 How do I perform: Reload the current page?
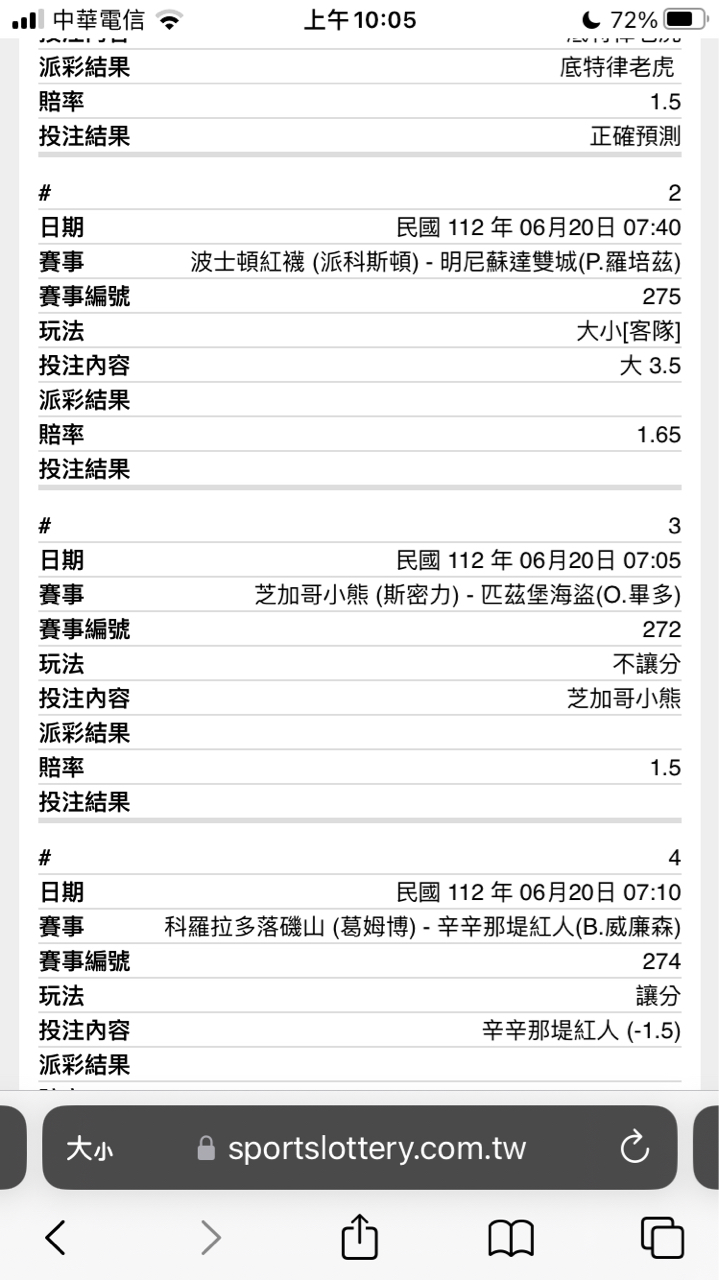634,1149
